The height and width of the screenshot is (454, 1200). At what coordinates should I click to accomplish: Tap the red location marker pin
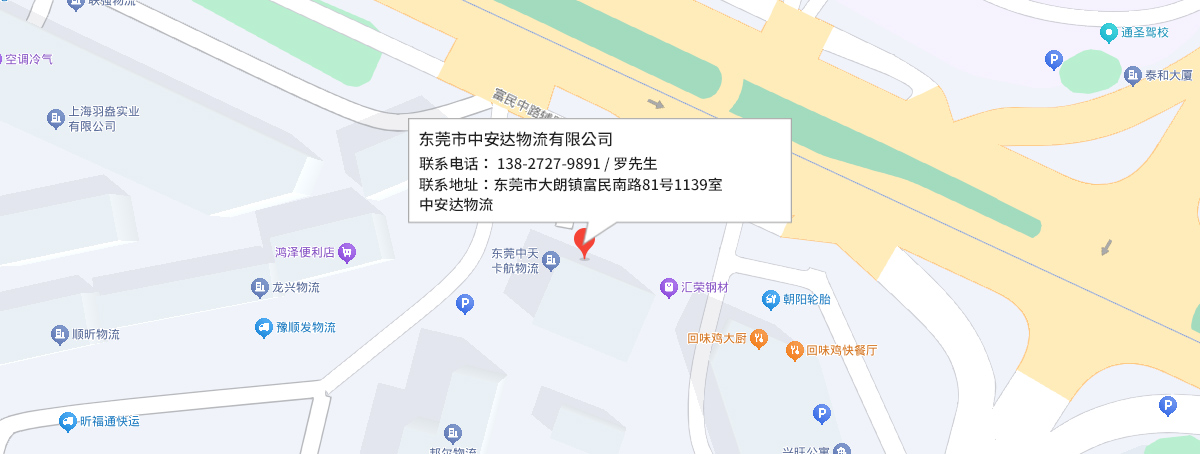click(585, 242)
